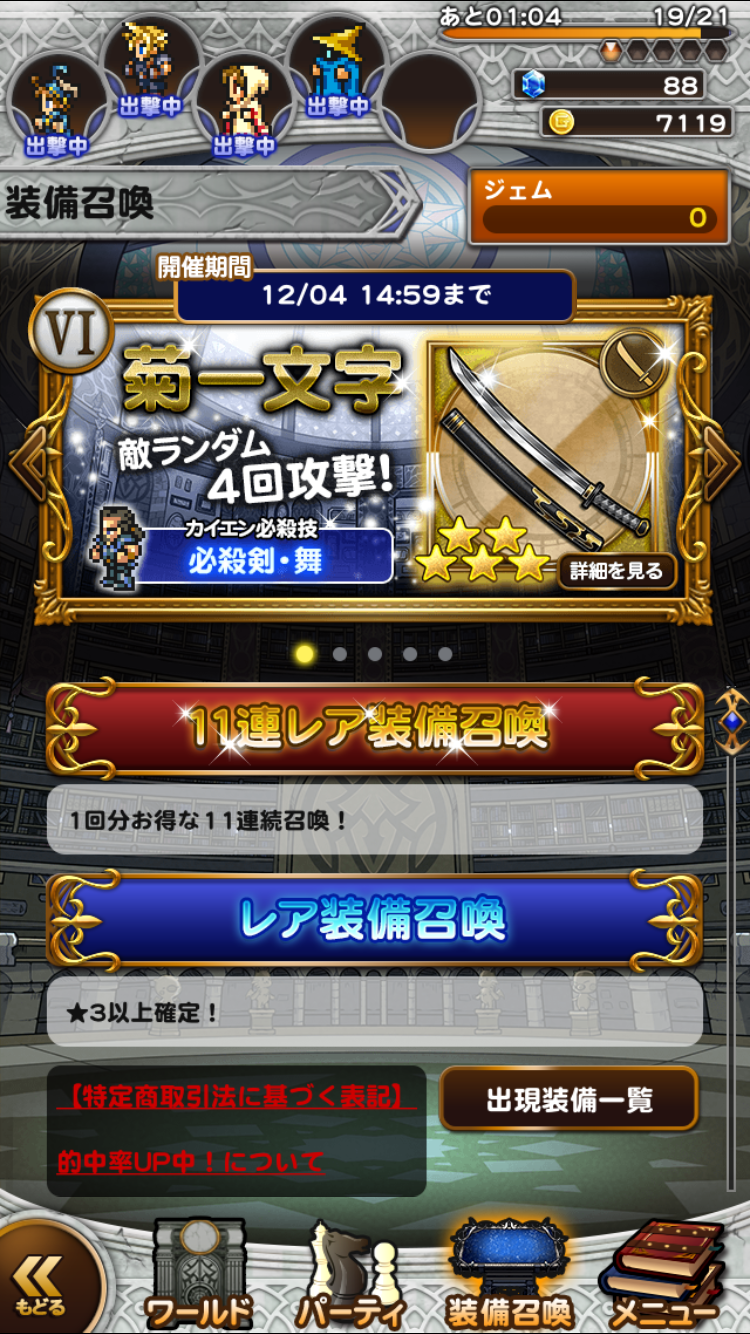Show the previous banner with left arrow
The width and height of the screenshot is (750, 1334).
pos(26,461)
